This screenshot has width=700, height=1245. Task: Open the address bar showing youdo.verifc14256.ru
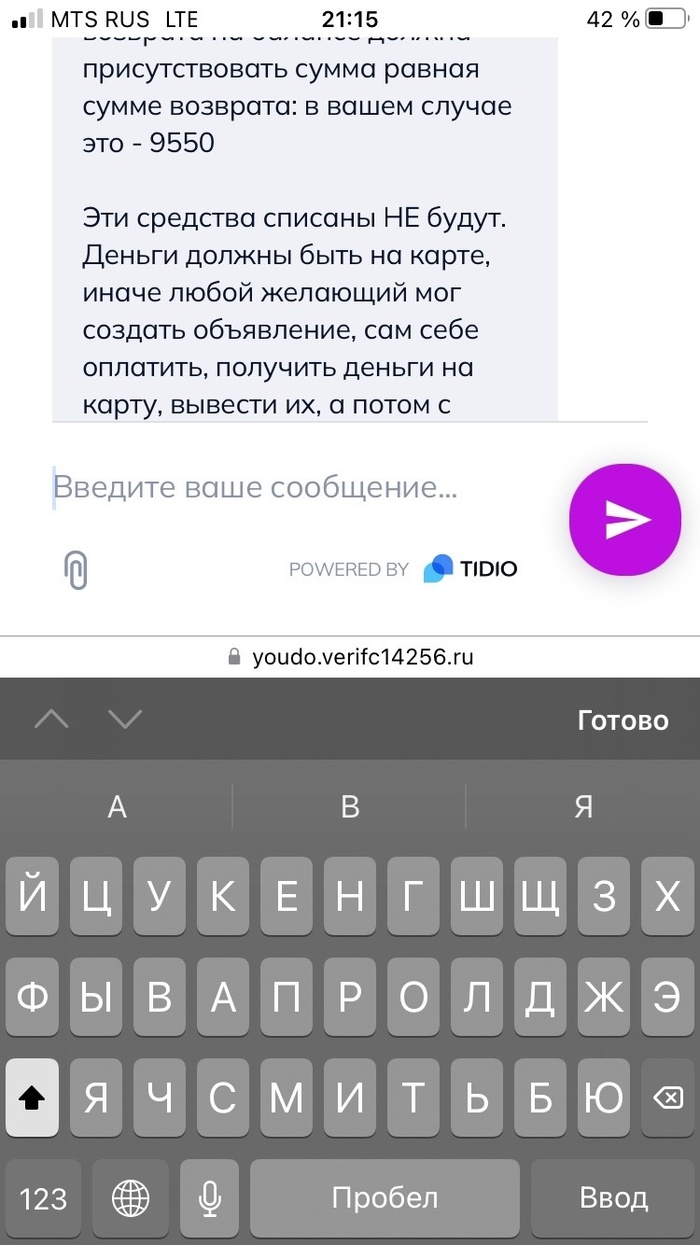pyautogui.click(x=350, y=657)
